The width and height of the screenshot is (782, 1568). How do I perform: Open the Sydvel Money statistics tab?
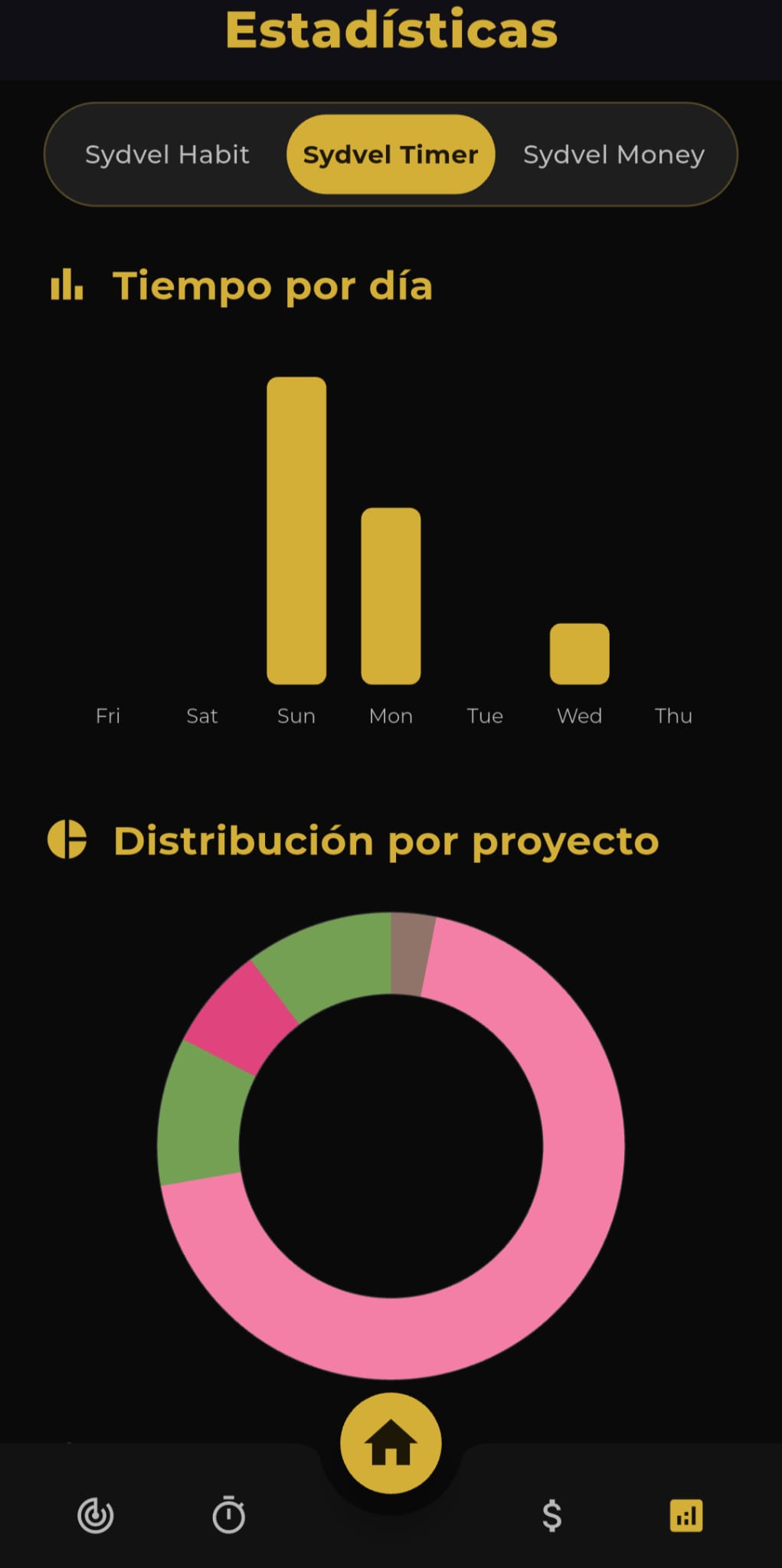point(613,155)
